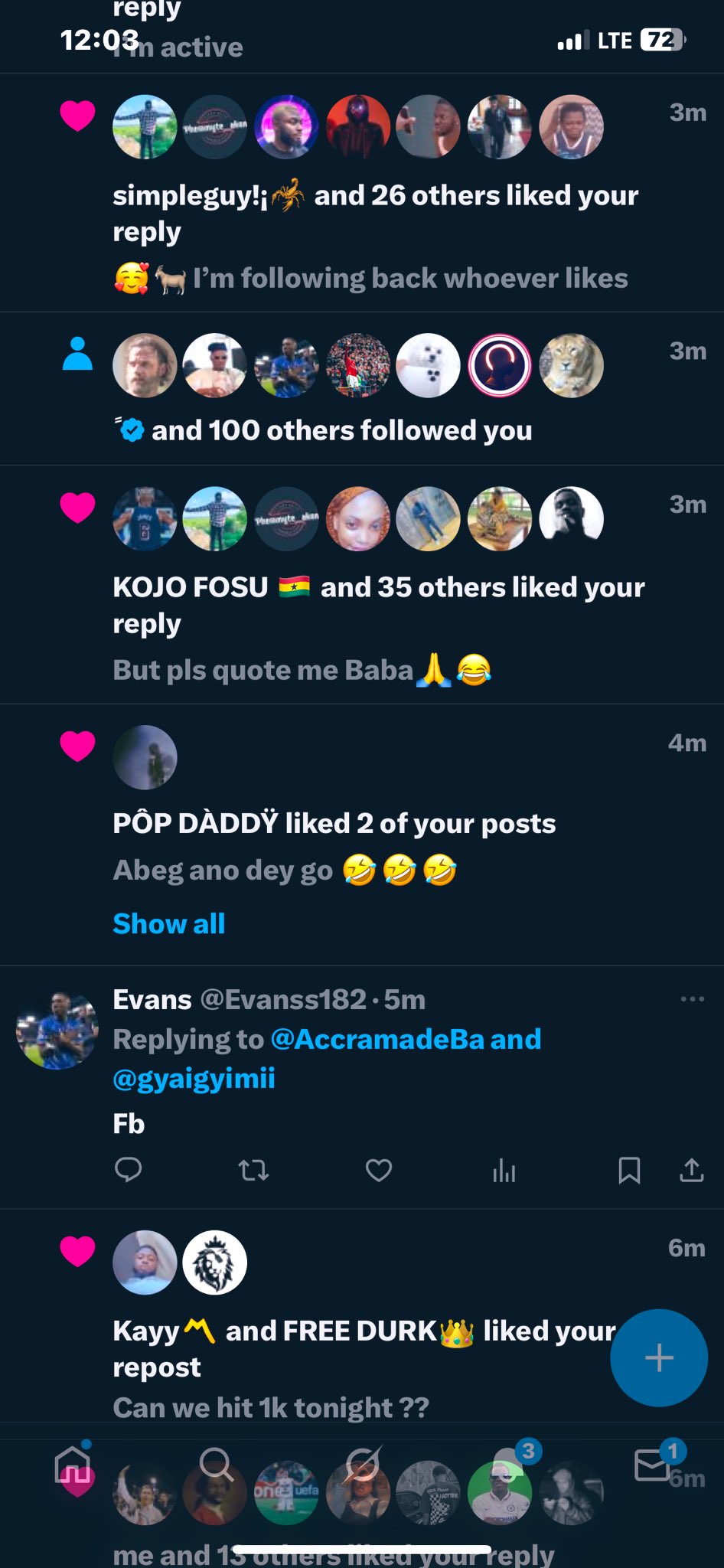Open the Grok tab
Screen dimensions: 724x1568
pyautogui.click(x=362, y=1465)
